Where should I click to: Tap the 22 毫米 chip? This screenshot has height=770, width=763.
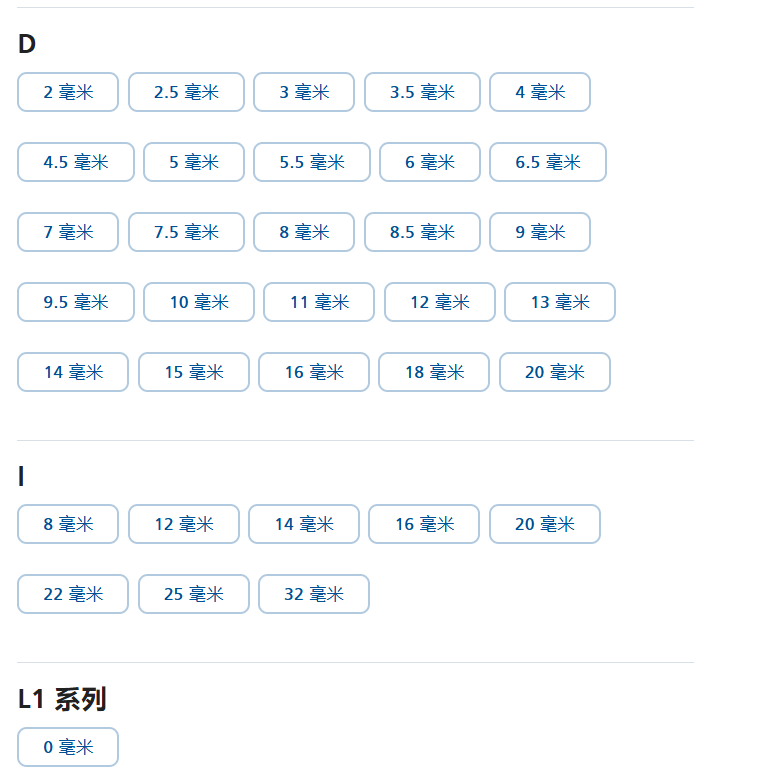[x=73, y=594]
